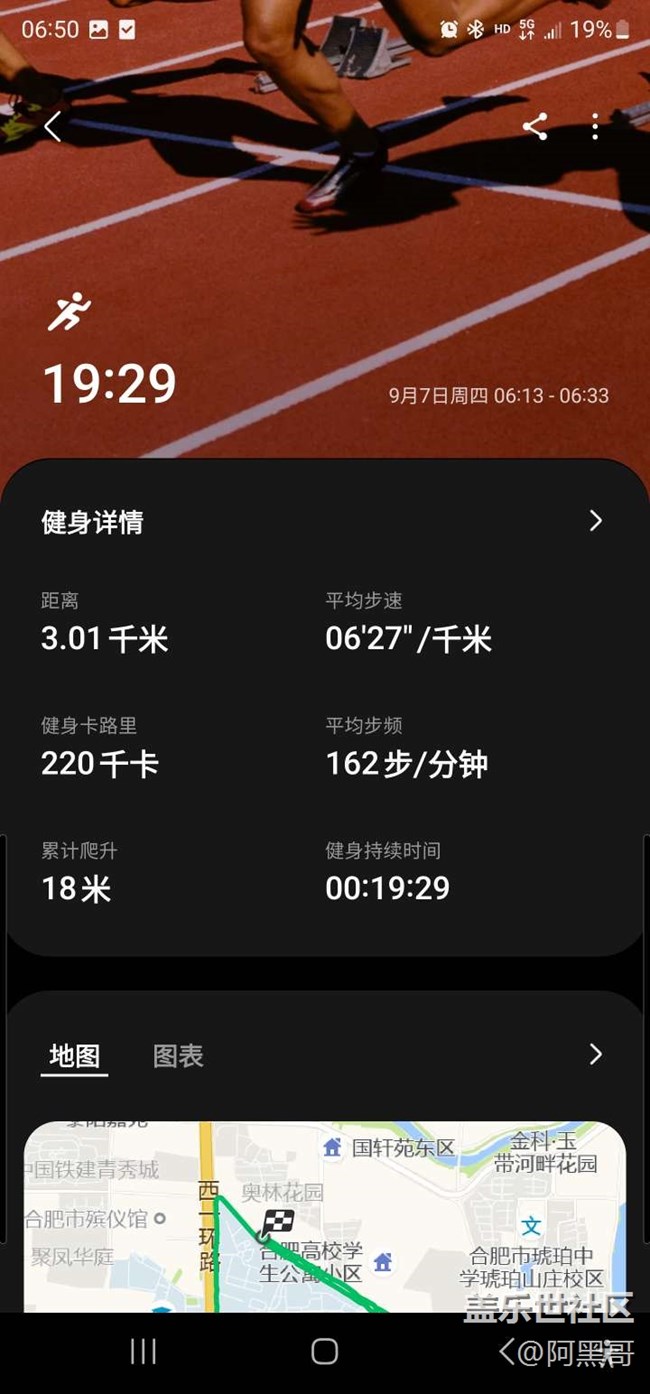Expand the 健身详情 workout details
This screenshot has width=650, height=1394.
(x=595, y=521)
